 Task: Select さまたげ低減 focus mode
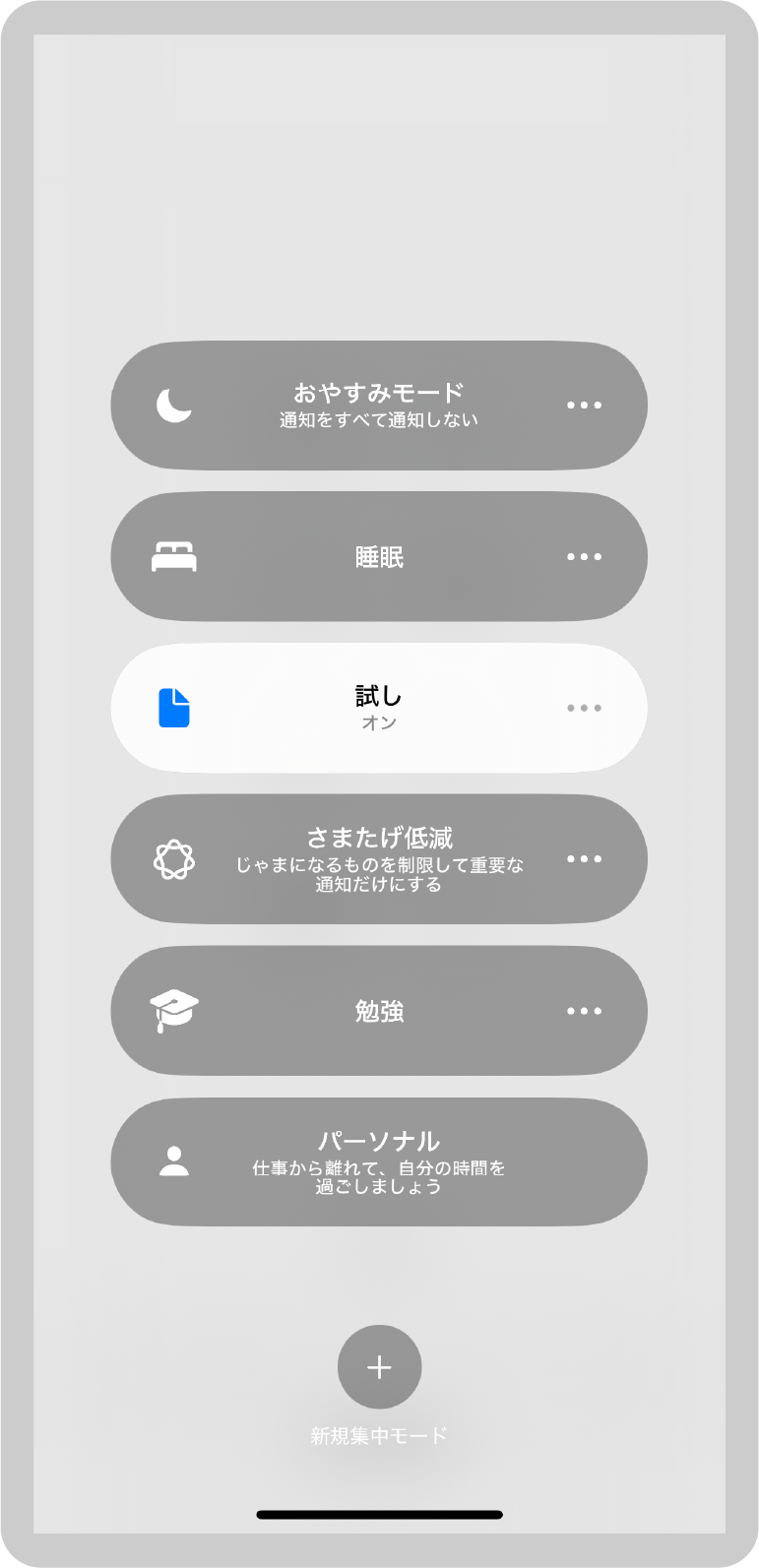tap(379, 859)
